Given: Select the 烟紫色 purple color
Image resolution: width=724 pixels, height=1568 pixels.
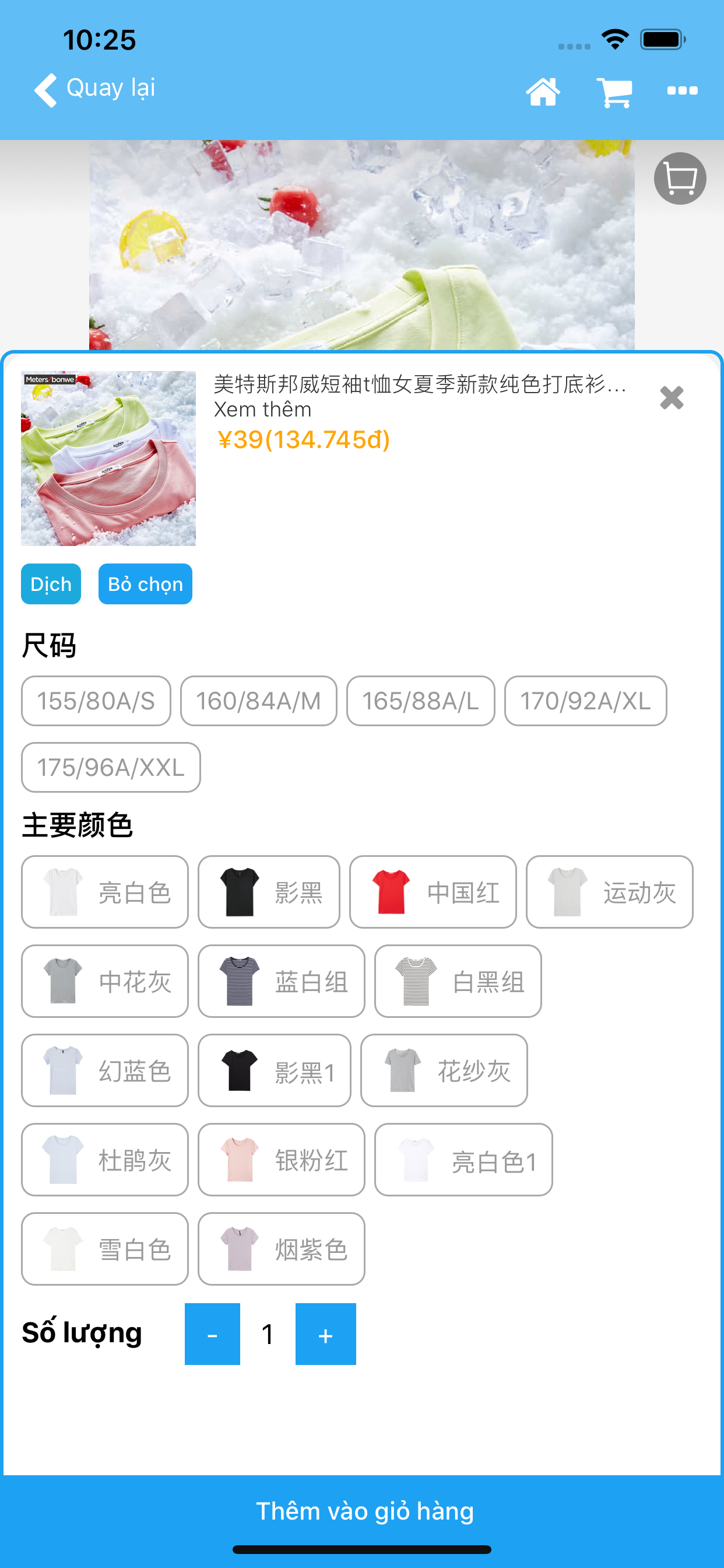Looking at the screenshot, I should 281,1248.
